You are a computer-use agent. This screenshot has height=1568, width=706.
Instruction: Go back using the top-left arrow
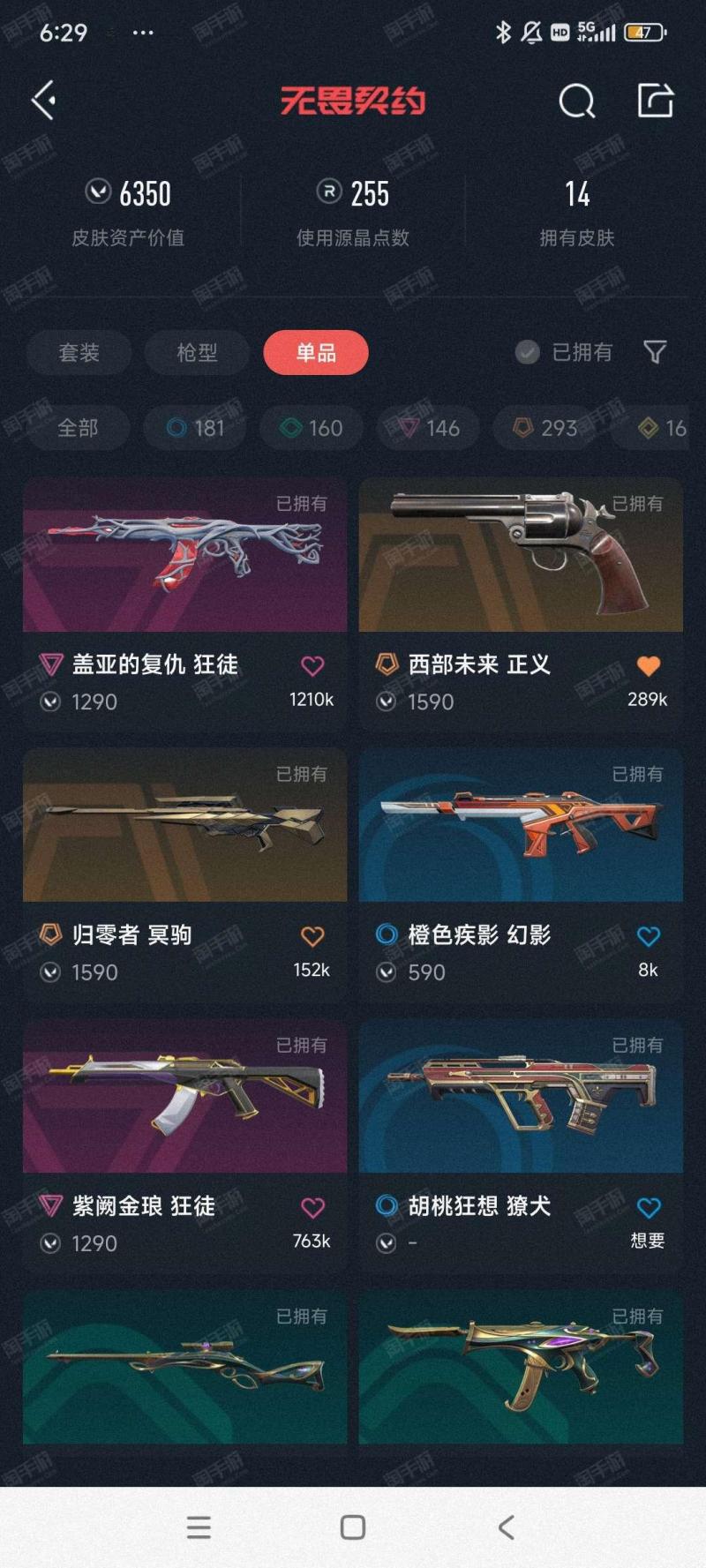[x=44, y=101]
